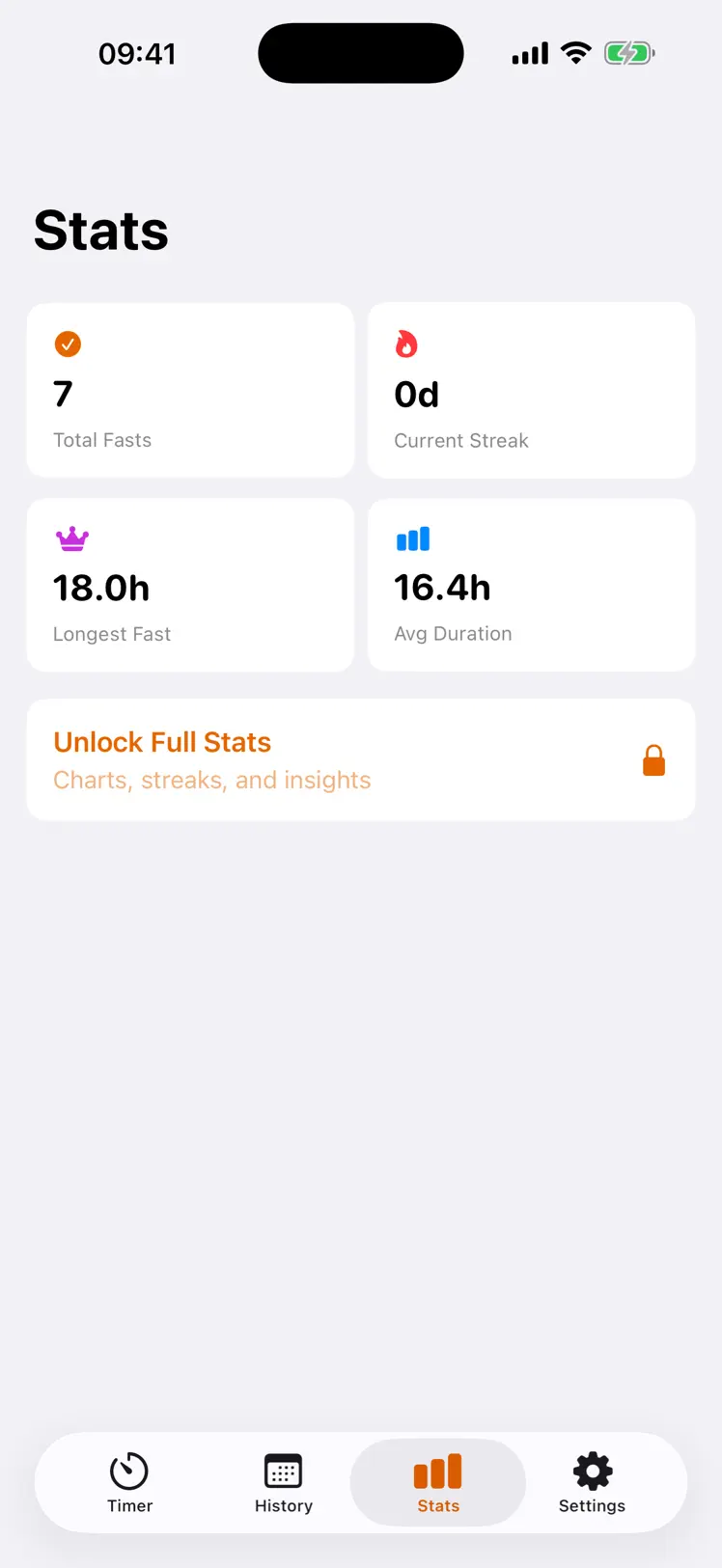722x1568 pixels.
Task: Select the Settings tab
Action: point(591,1483)
